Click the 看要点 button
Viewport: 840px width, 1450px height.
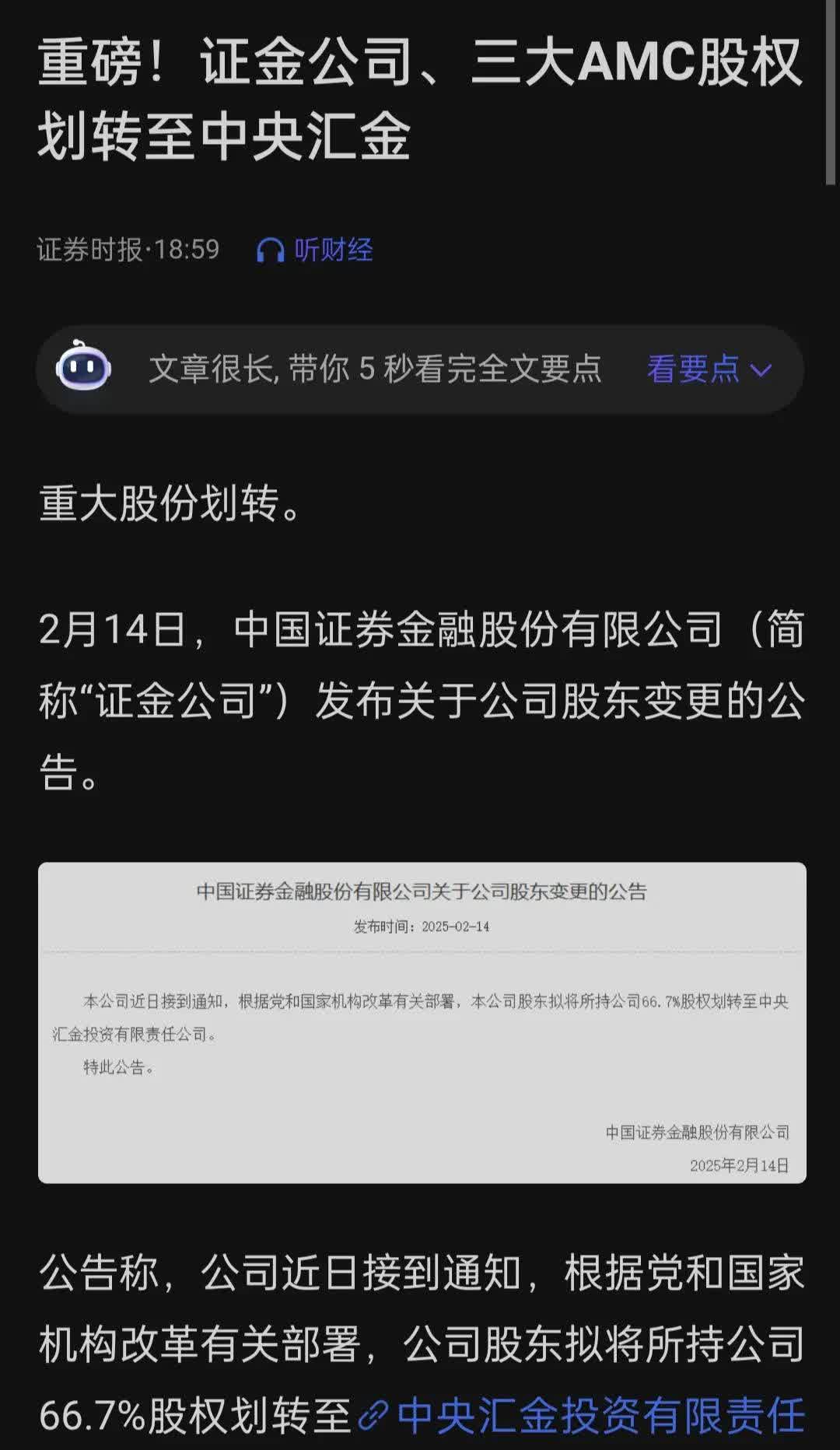(x=693, y=372)
